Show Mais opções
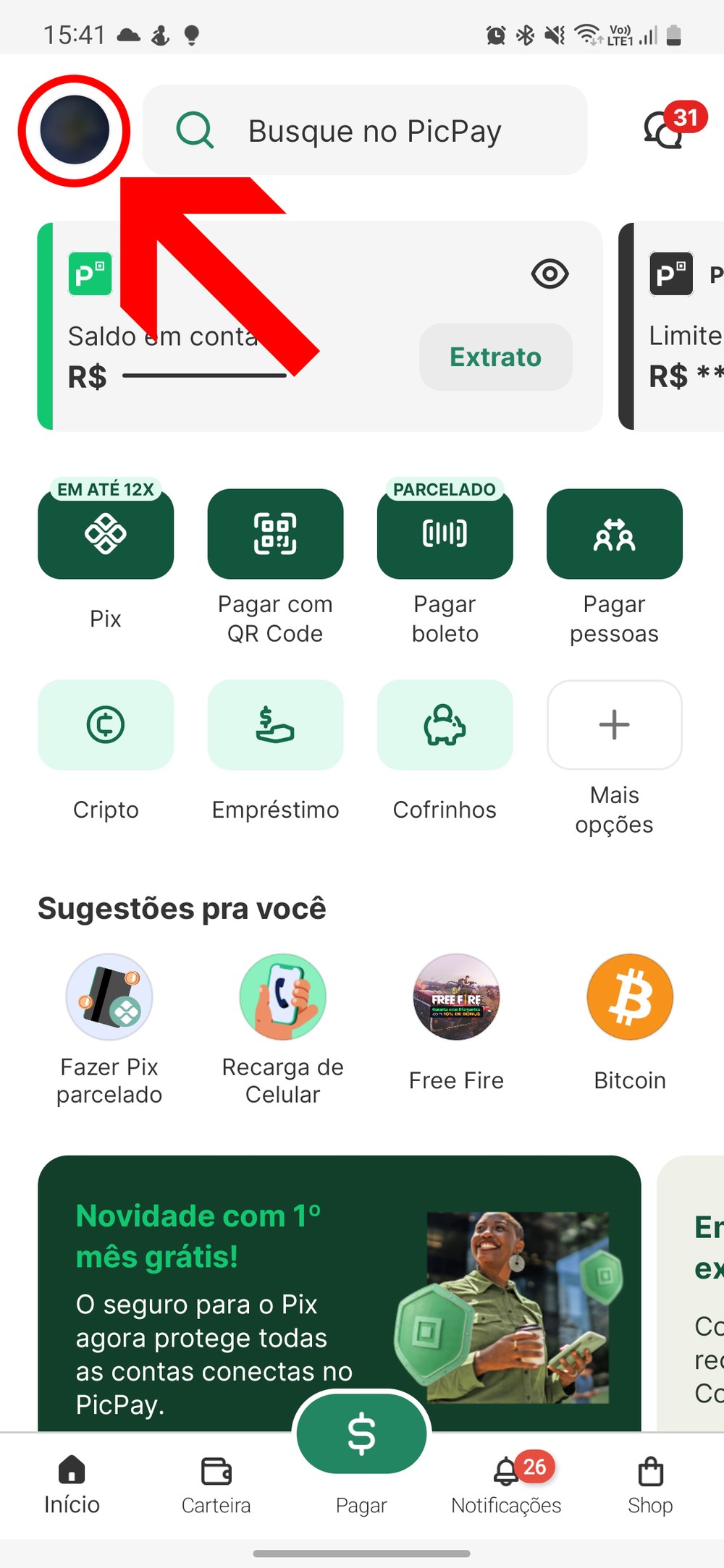Viewport: 724px width, 1568px height. coord(614,725)
